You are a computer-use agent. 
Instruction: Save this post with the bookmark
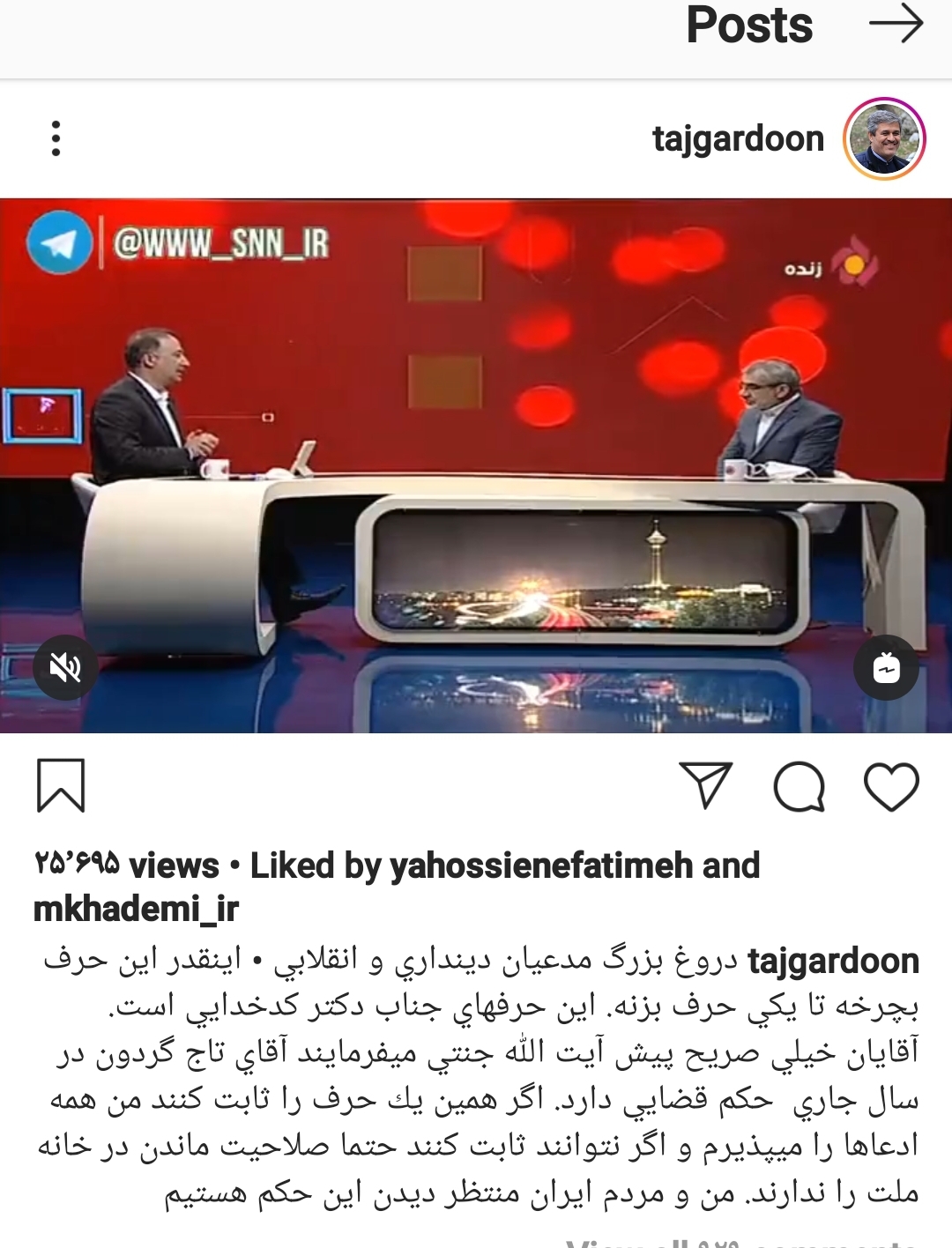pyautogui.click(x=61, y=785)
